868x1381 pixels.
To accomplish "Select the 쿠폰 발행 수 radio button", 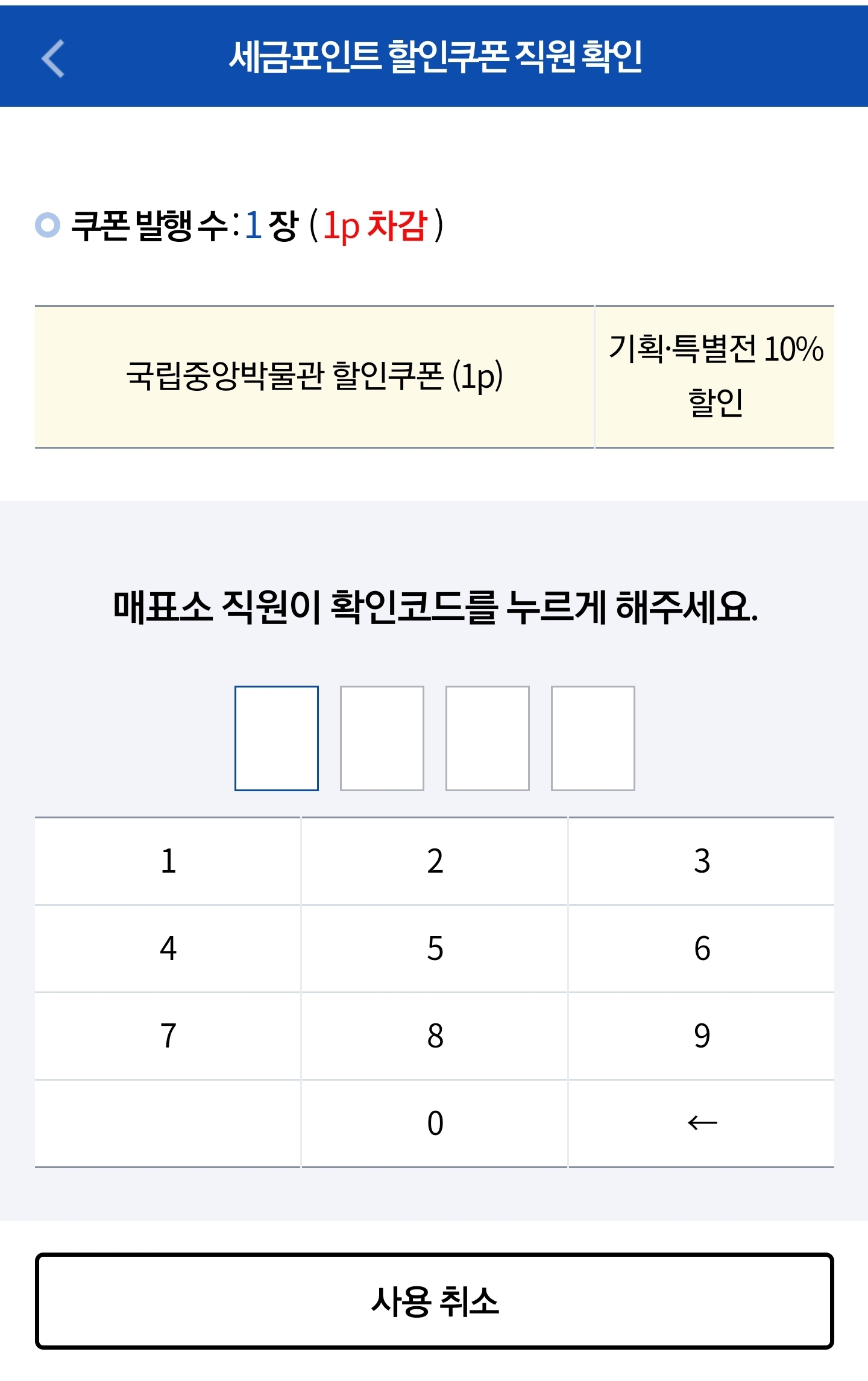I will click(47, 225).
